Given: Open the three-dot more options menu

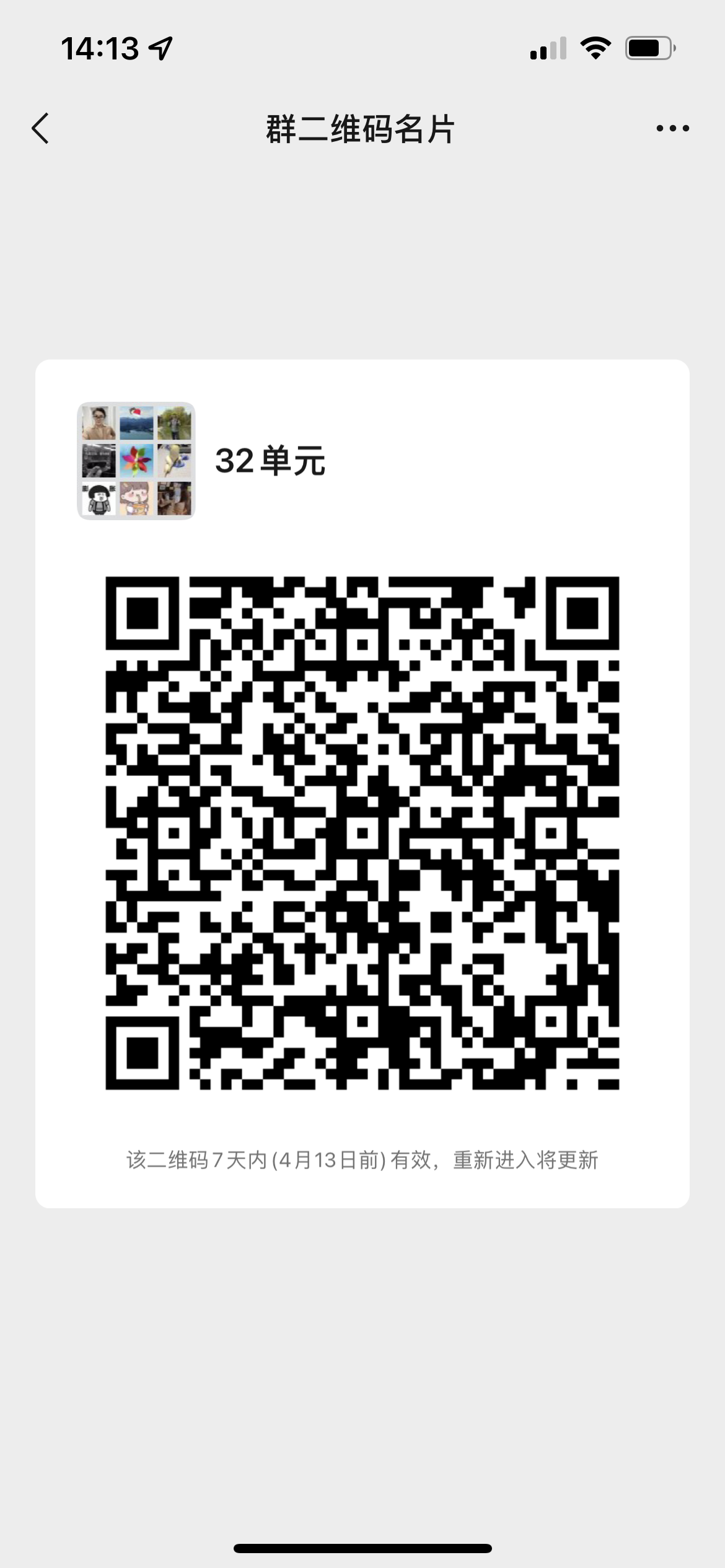Looking at the screenshot, I should click(672, 129).
